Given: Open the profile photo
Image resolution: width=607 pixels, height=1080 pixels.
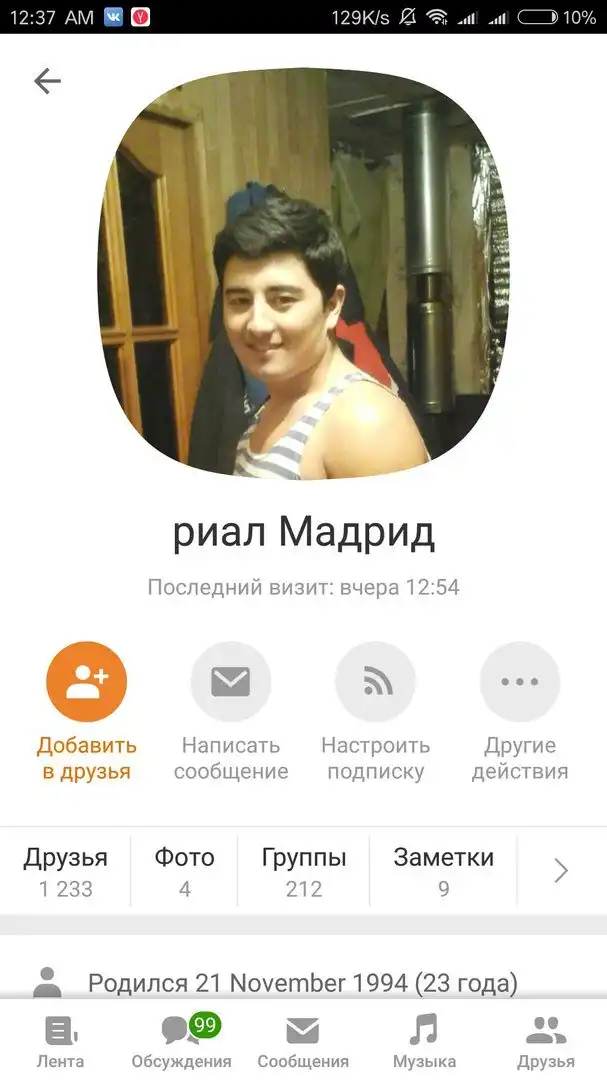Looking at the screenshot, I should coord(303,273).
